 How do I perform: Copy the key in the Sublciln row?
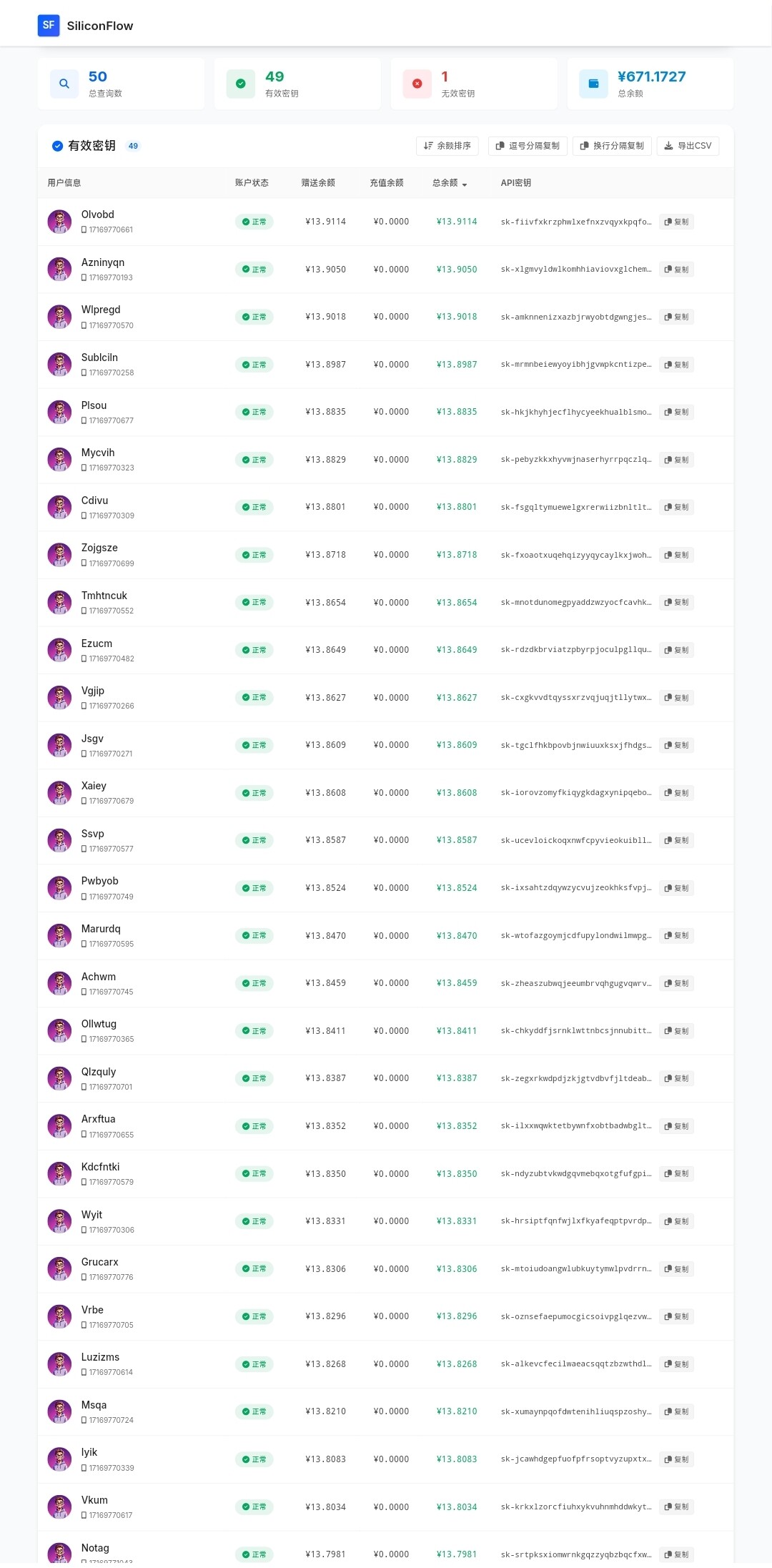point(676,365)
